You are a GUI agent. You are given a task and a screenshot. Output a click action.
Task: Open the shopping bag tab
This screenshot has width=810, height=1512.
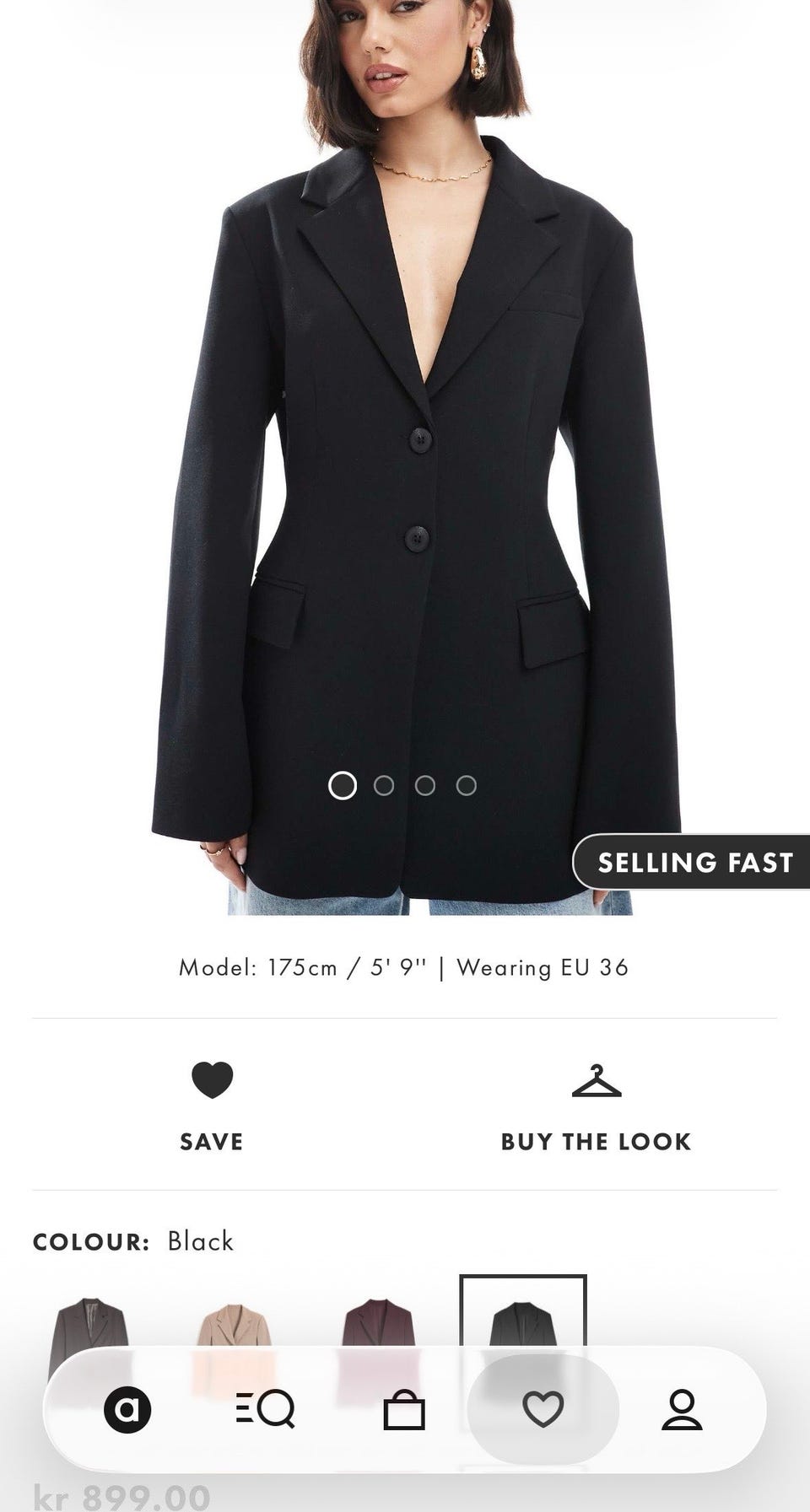coord(404,1409)
